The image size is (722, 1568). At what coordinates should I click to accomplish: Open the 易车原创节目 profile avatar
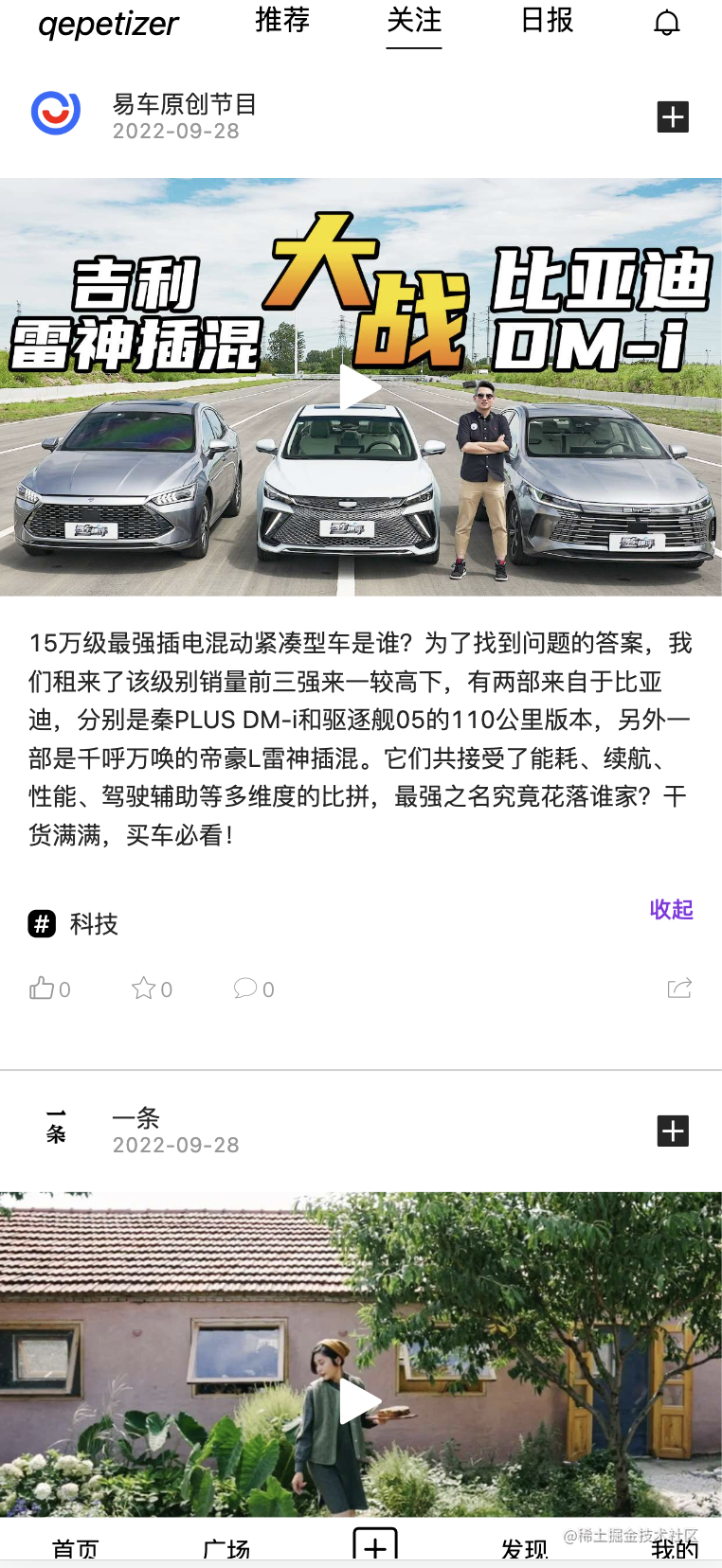click(x=56, y=114)
